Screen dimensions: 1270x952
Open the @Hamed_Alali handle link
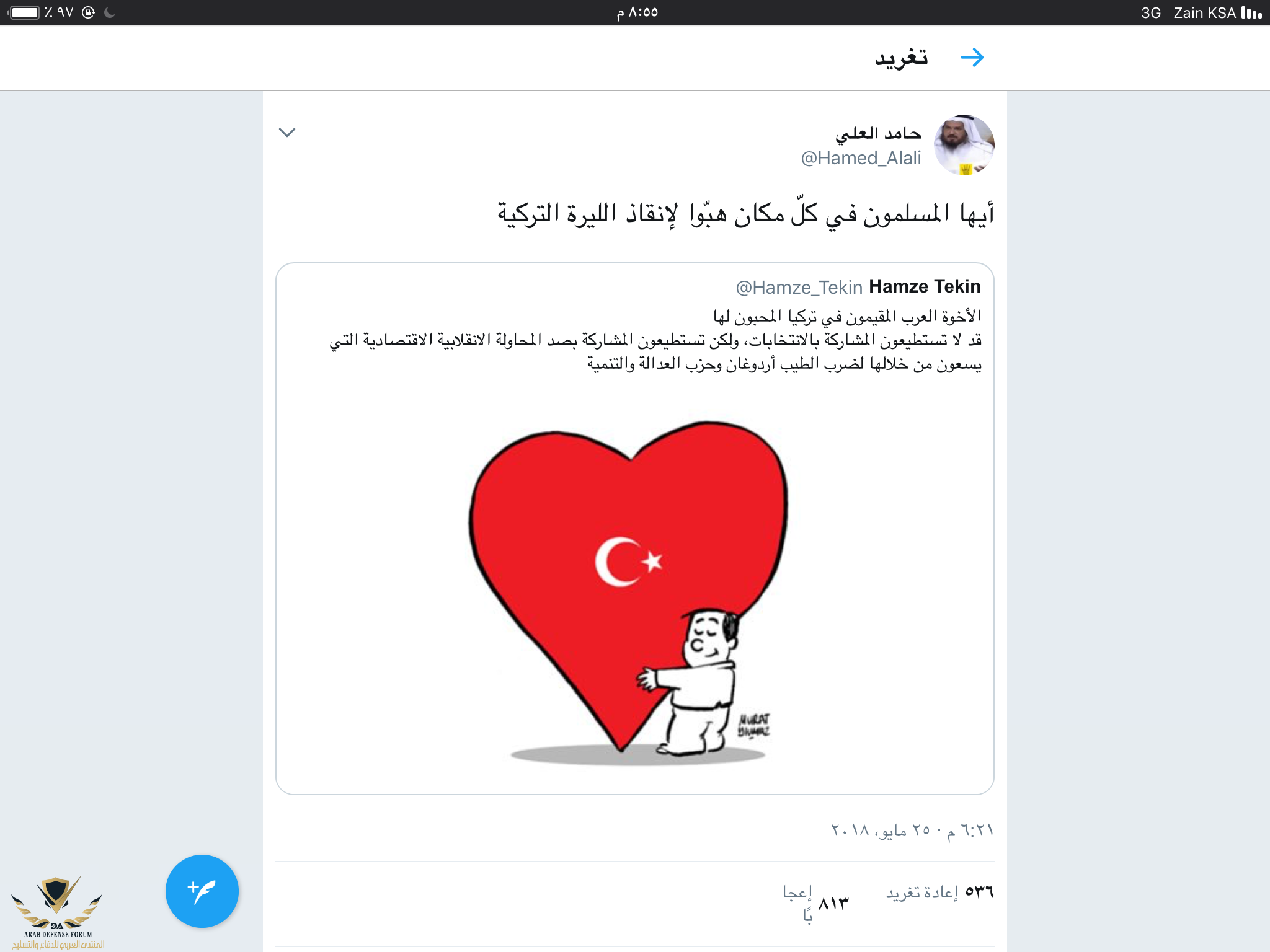(861, 159)
